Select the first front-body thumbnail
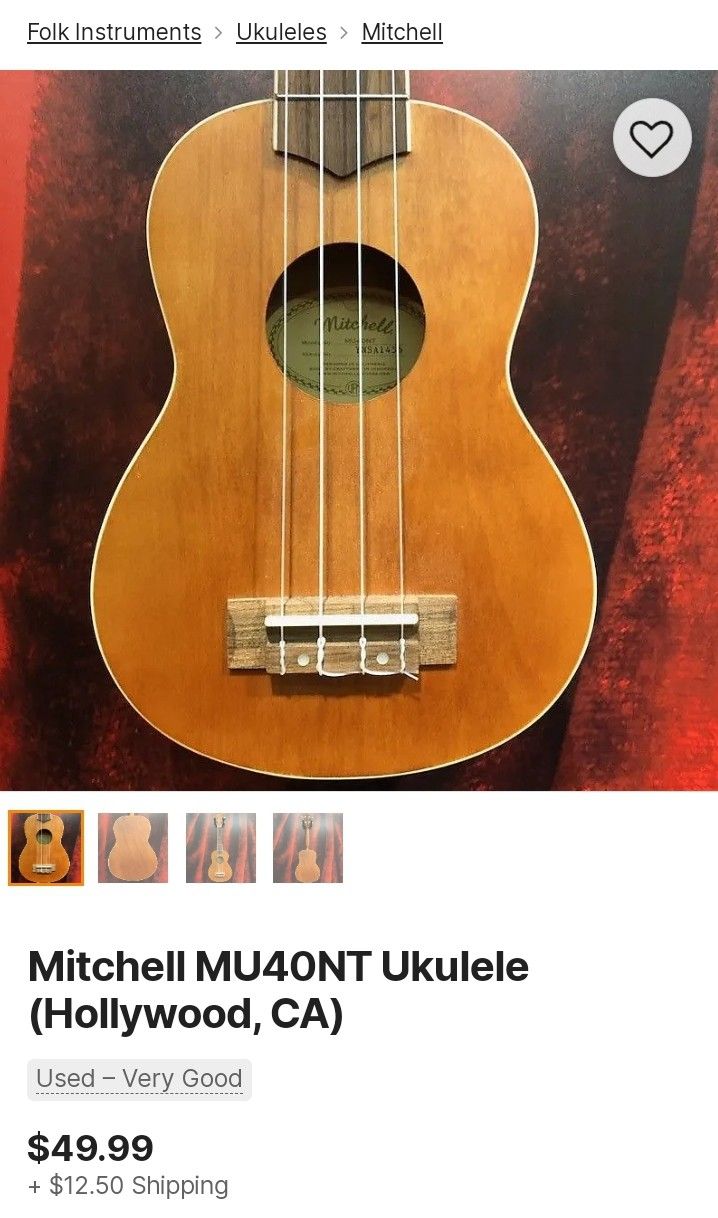 tap(46, 848)
